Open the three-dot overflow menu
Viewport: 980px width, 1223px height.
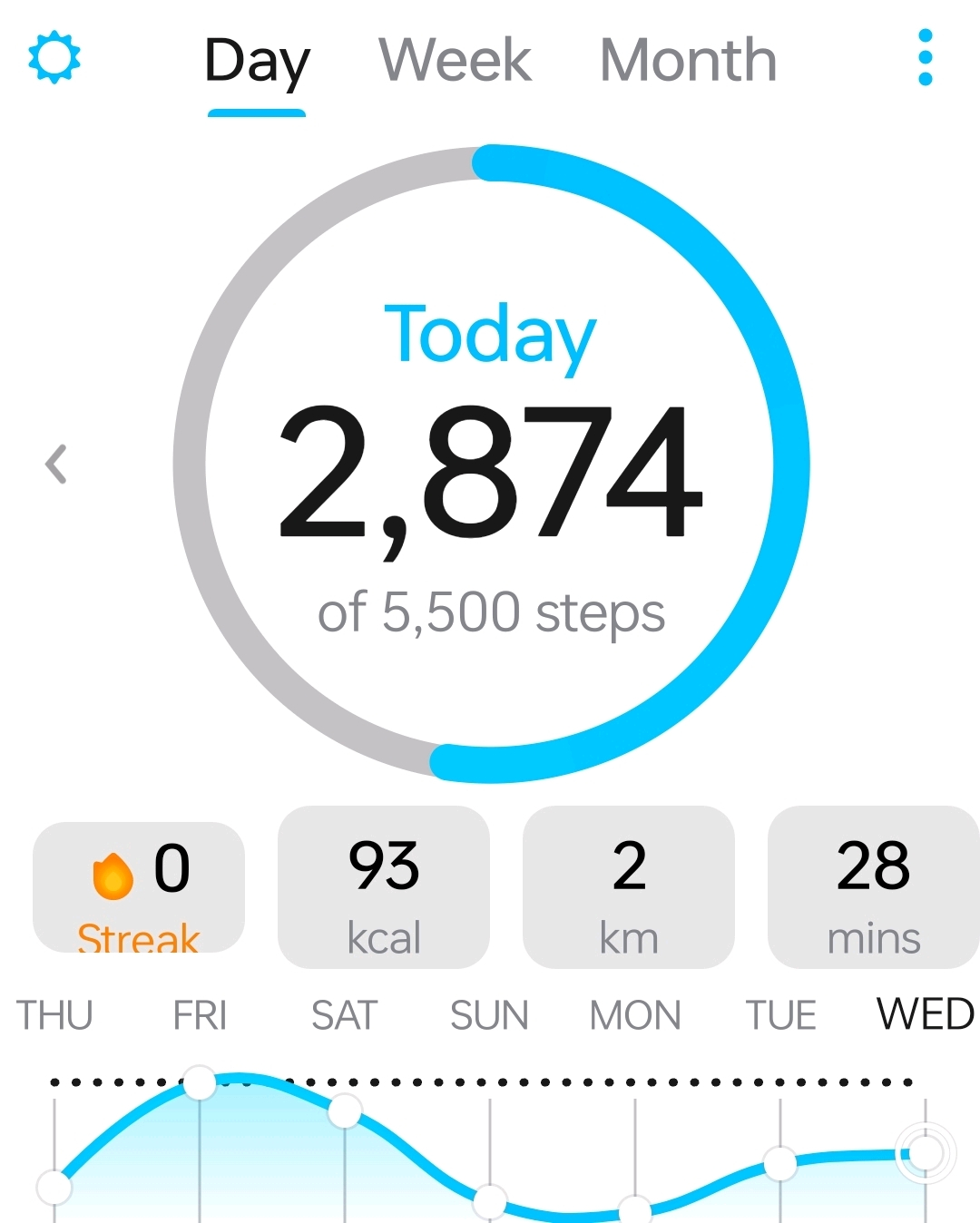[x=925, y=58]
